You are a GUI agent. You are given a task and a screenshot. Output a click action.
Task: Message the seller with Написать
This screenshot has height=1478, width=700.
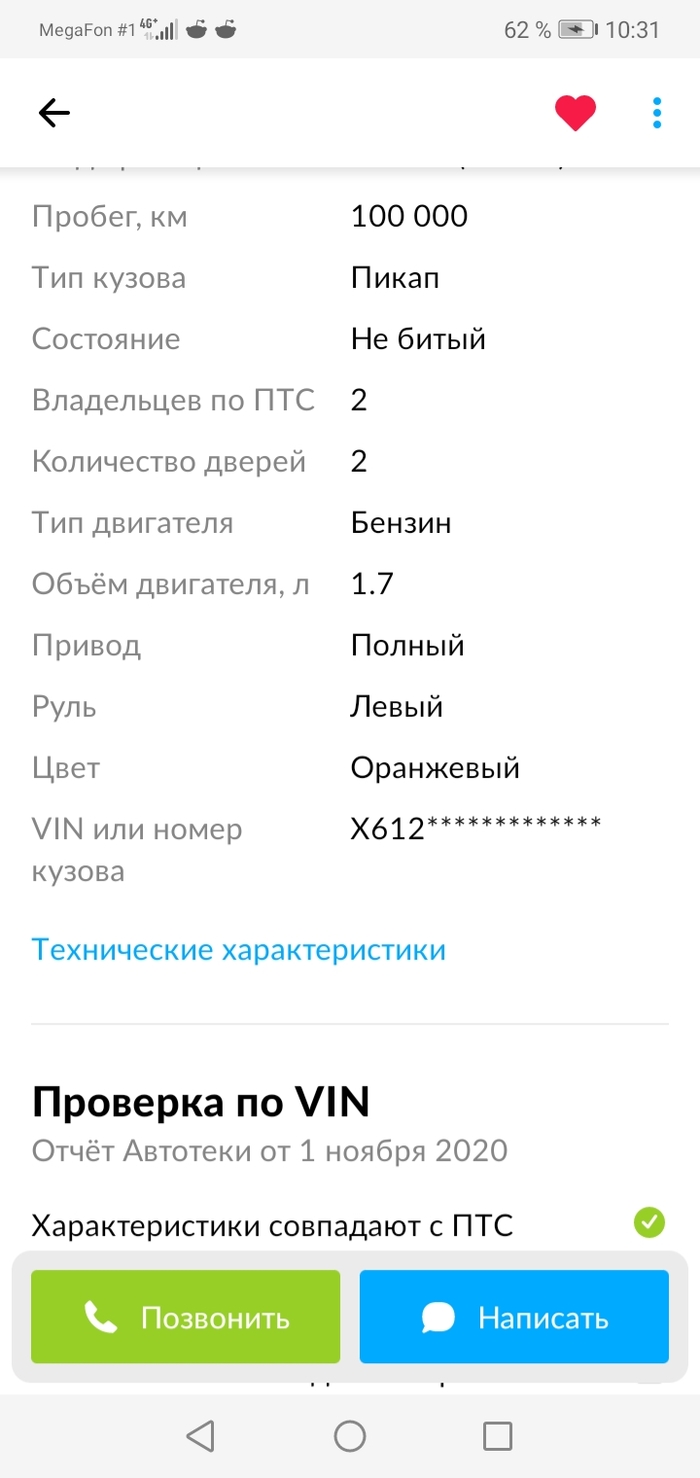click(x=514, y=1317)
